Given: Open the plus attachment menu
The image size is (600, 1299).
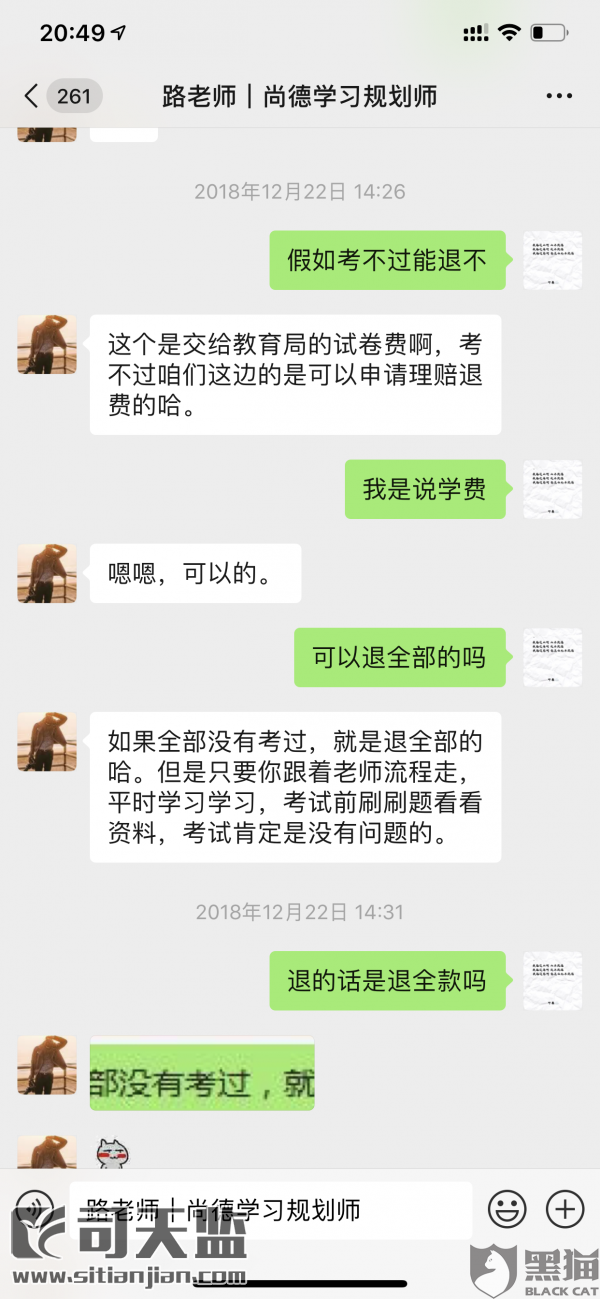Looking at the screenshot, I should click(564, 1209).
